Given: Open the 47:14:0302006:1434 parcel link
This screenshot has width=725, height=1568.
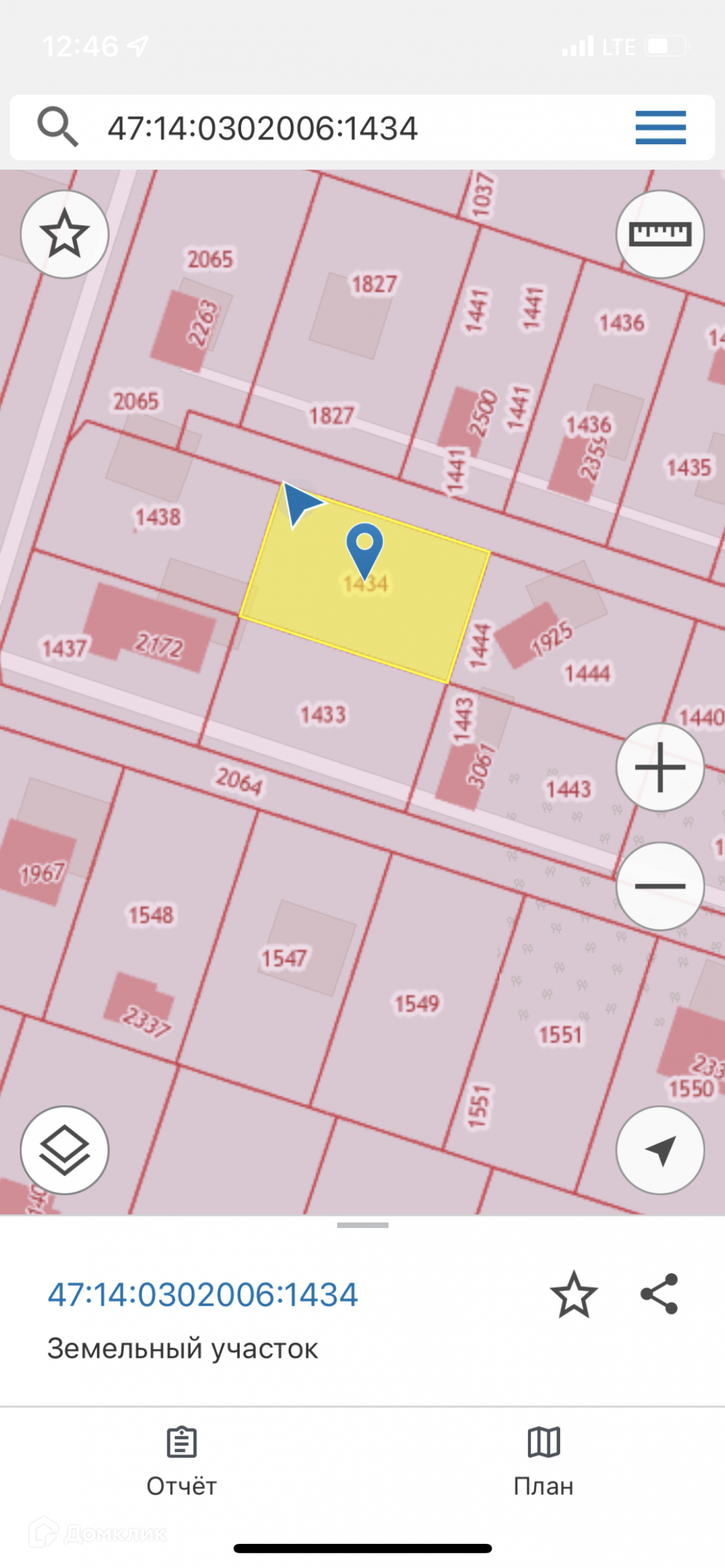Looking at the screenshot, I should [203, 1295].
